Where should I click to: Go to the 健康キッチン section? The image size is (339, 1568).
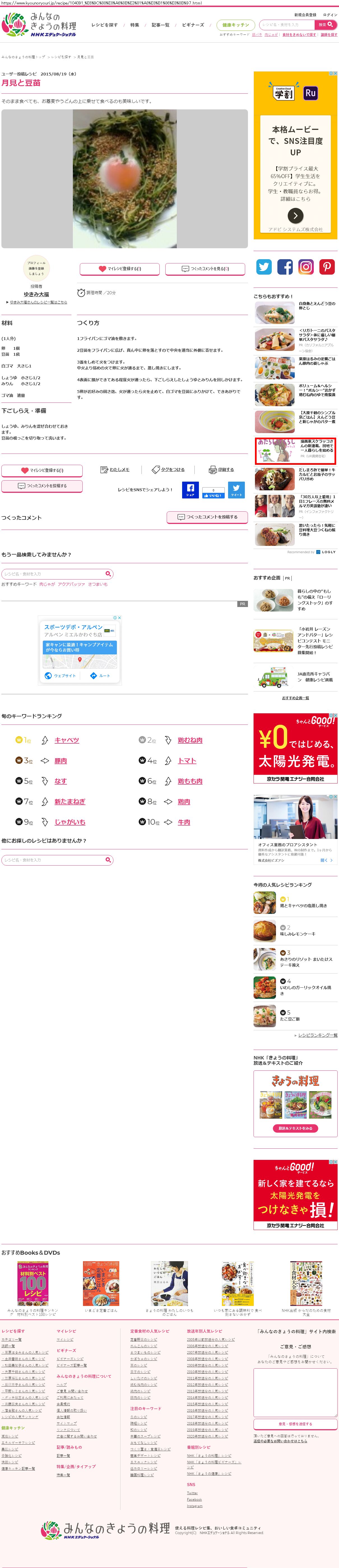point(235,25)
